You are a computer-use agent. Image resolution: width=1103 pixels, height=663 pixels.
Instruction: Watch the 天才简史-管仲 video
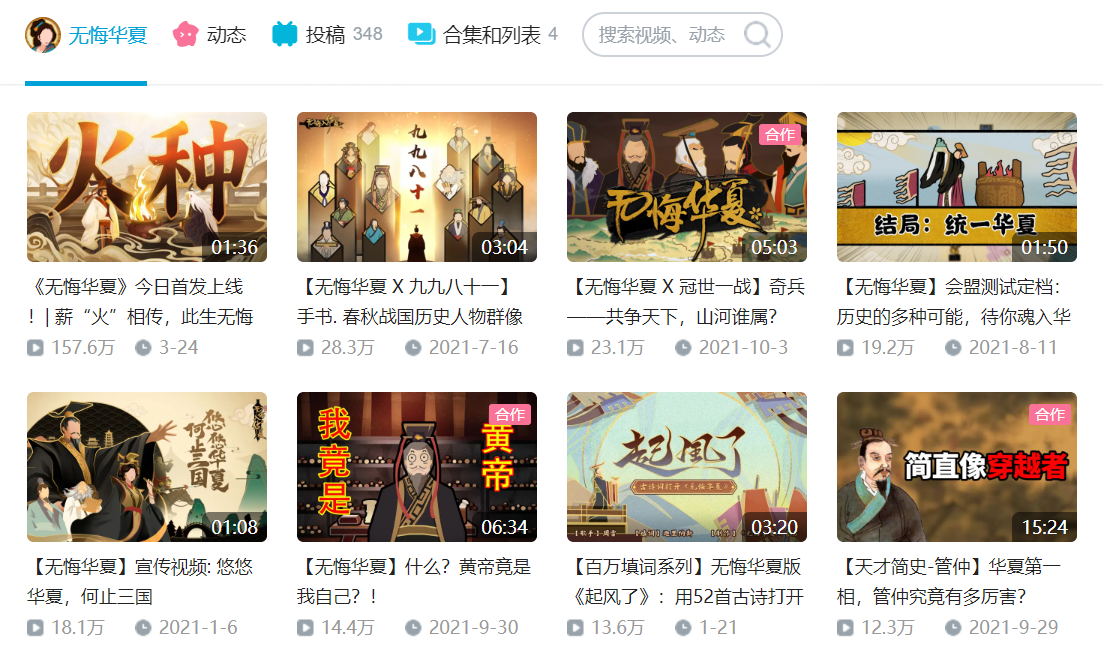click(x=957, y=467)
